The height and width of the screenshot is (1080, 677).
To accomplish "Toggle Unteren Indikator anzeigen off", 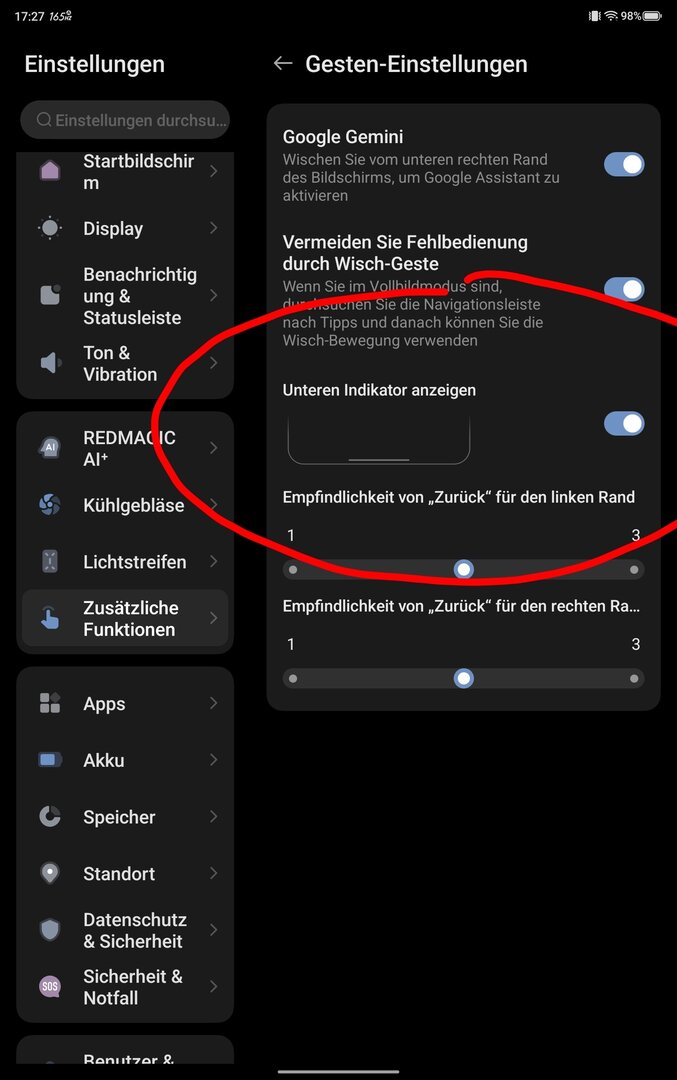I will click(x=624, y=423).
